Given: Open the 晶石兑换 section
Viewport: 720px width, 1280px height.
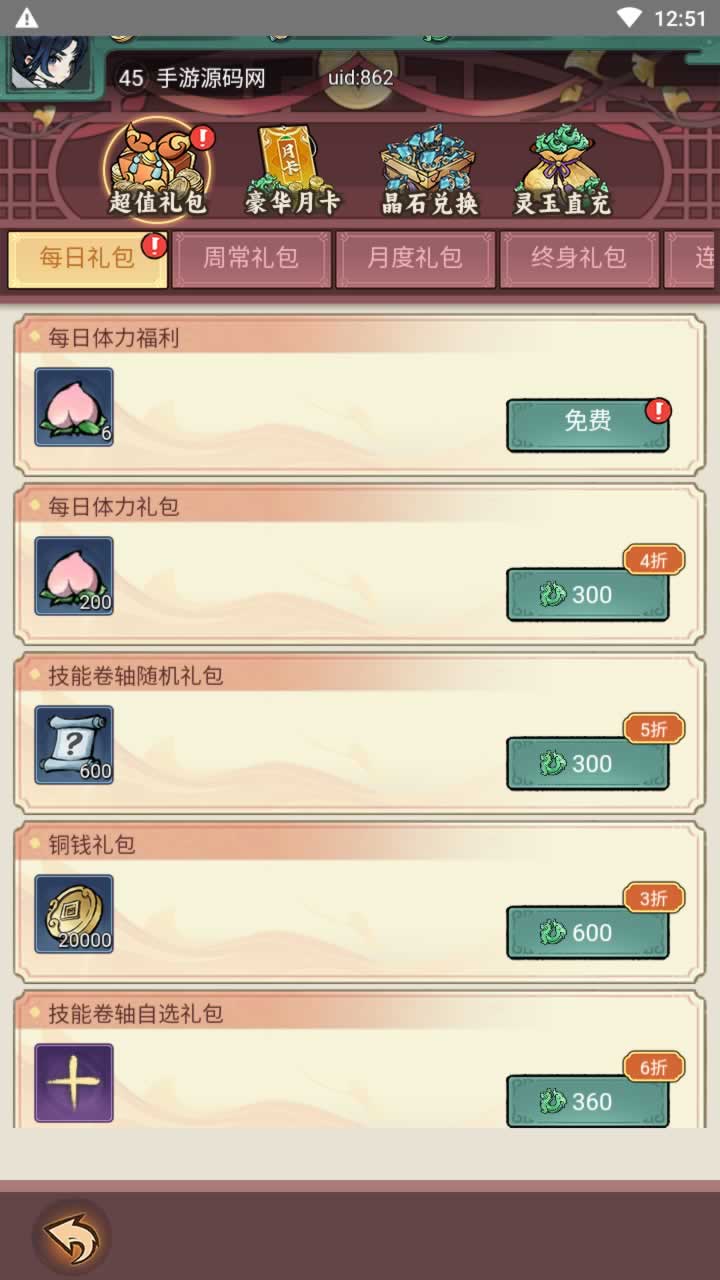Looking at the screenshot, I should click(x=430, y=172).
